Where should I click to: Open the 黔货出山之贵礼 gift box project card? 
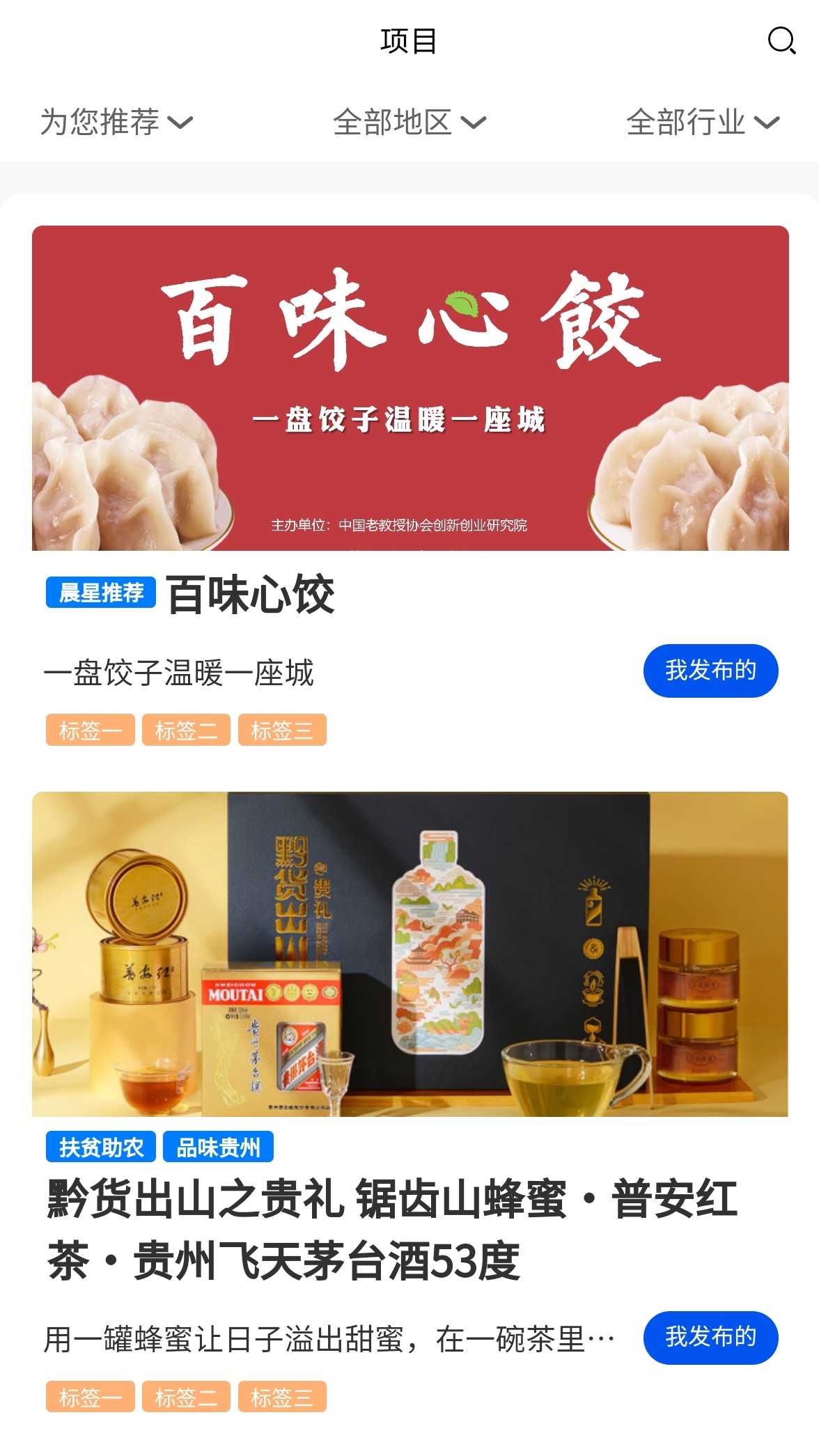click(410, 953)
